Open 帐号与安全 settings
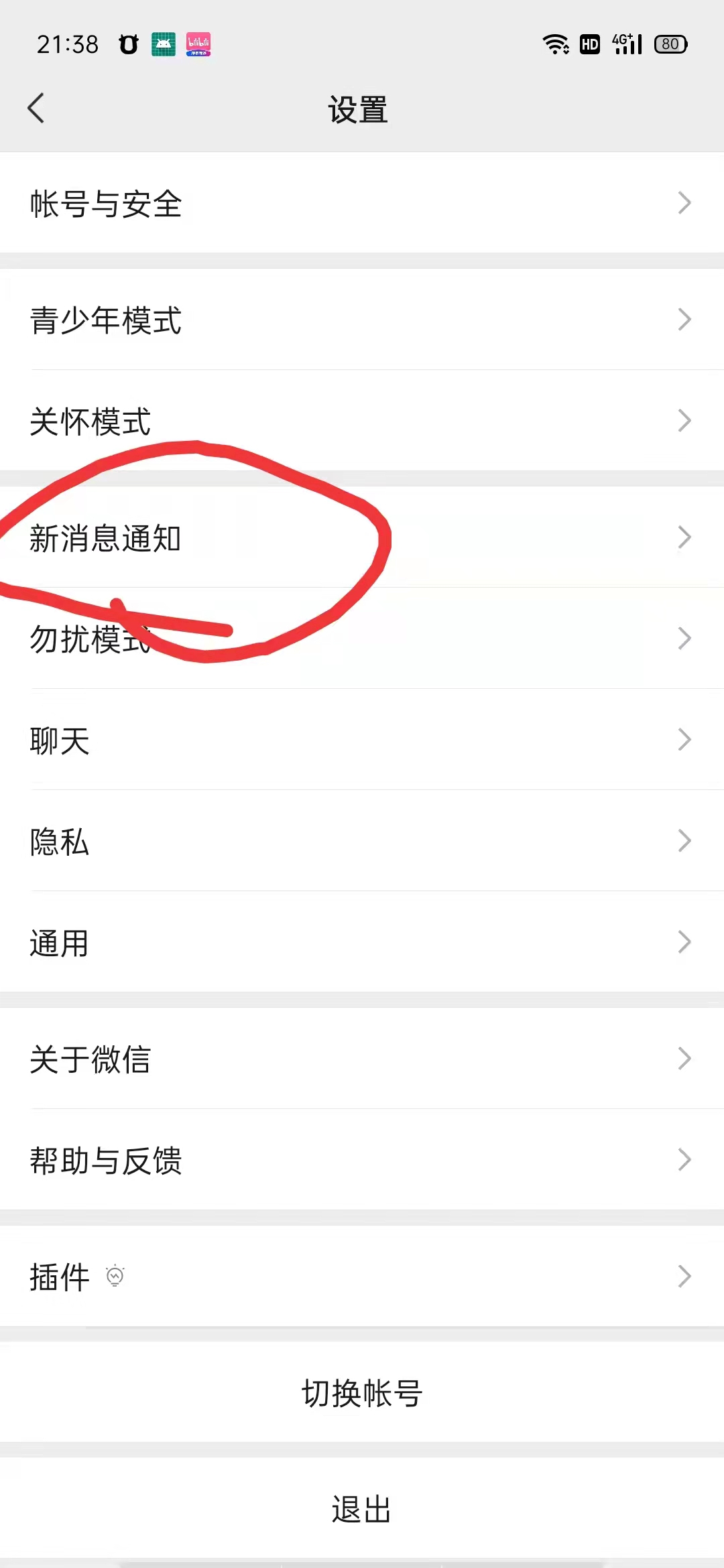This screenshot has height=1568, width=724. pyautogui.click(x=362, y=203)
